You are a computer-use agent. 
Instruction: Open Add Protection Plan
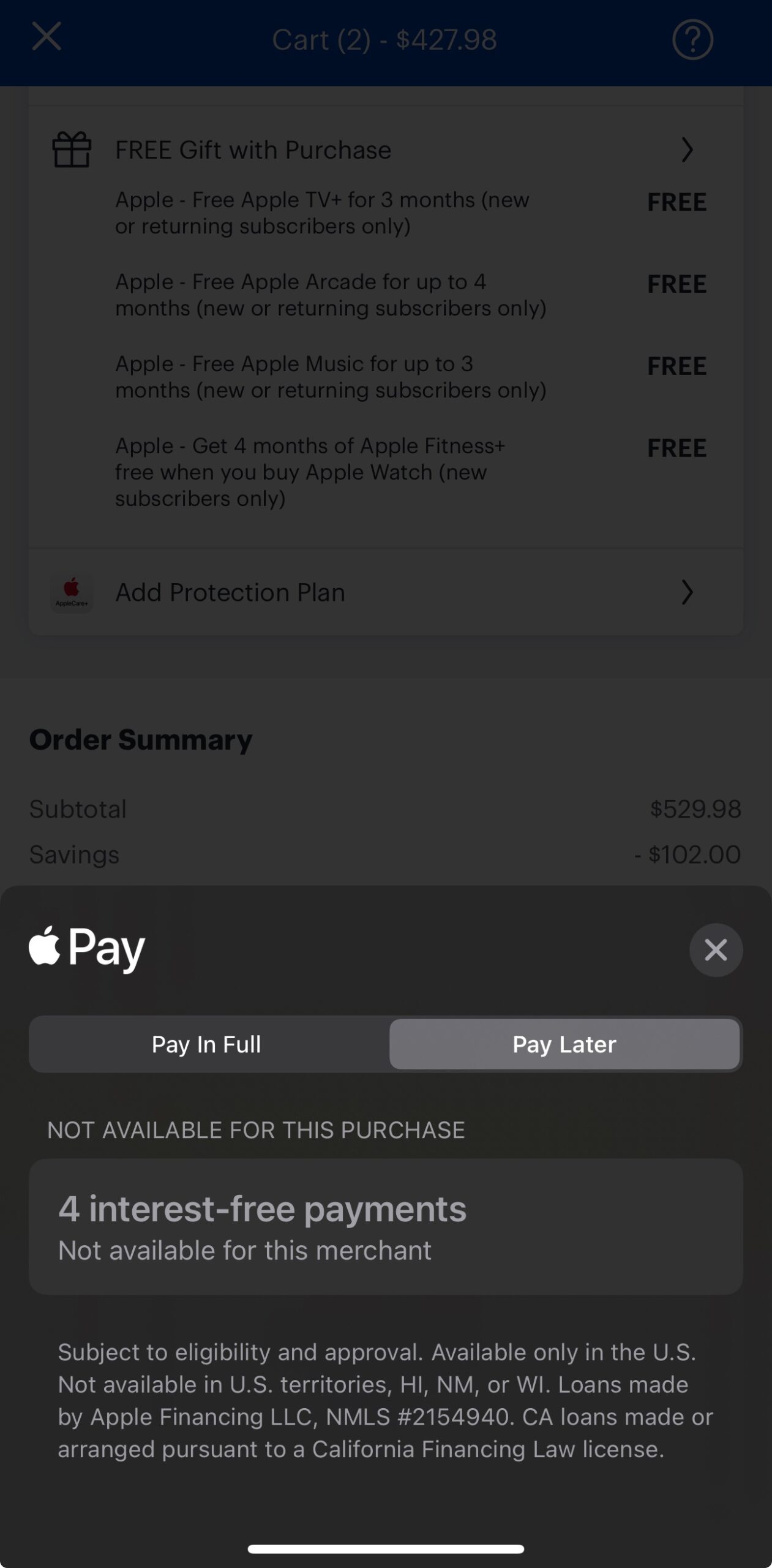(x=386, y=592)
